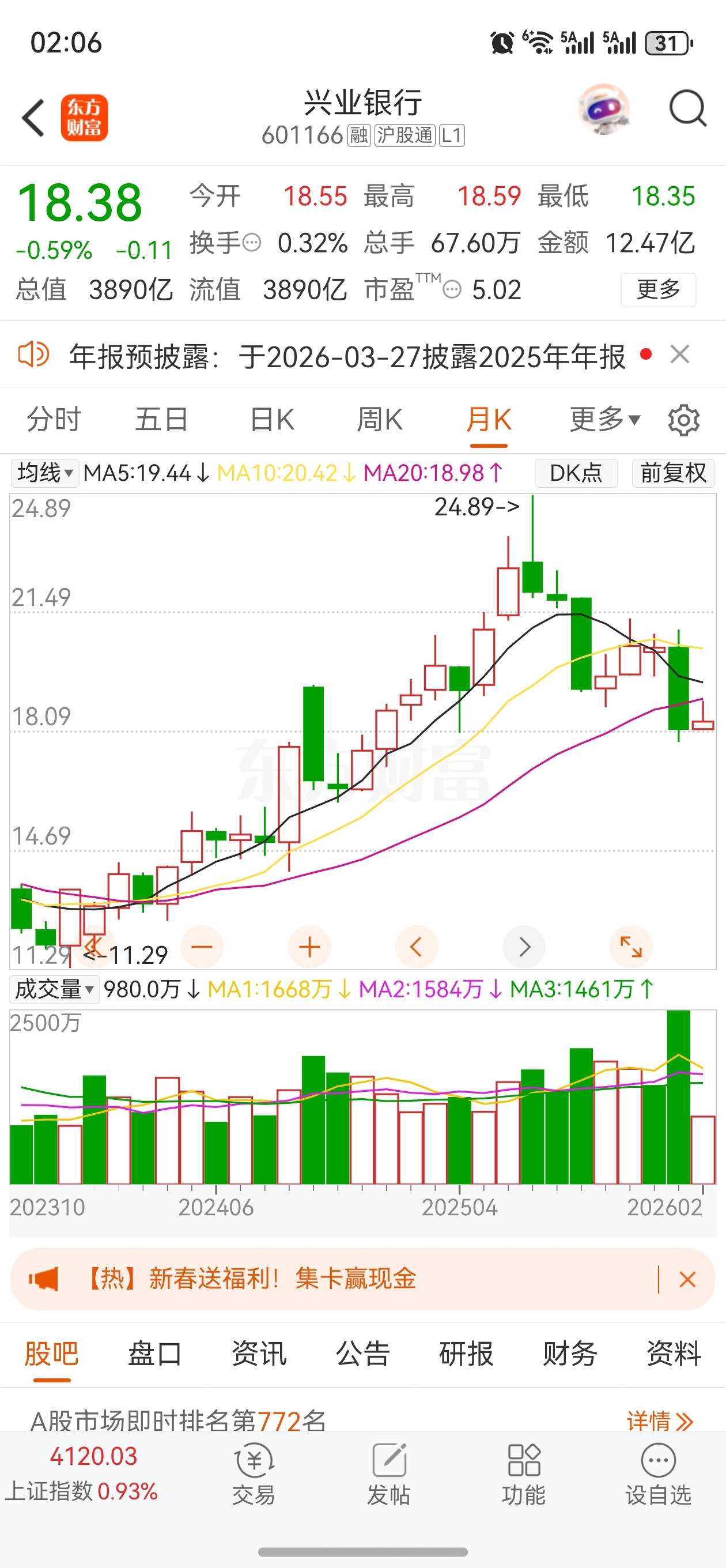726x1568 pixels.
Task: Open the robot AI assistant
Action: pyautogui.click(x=603, y=110)
